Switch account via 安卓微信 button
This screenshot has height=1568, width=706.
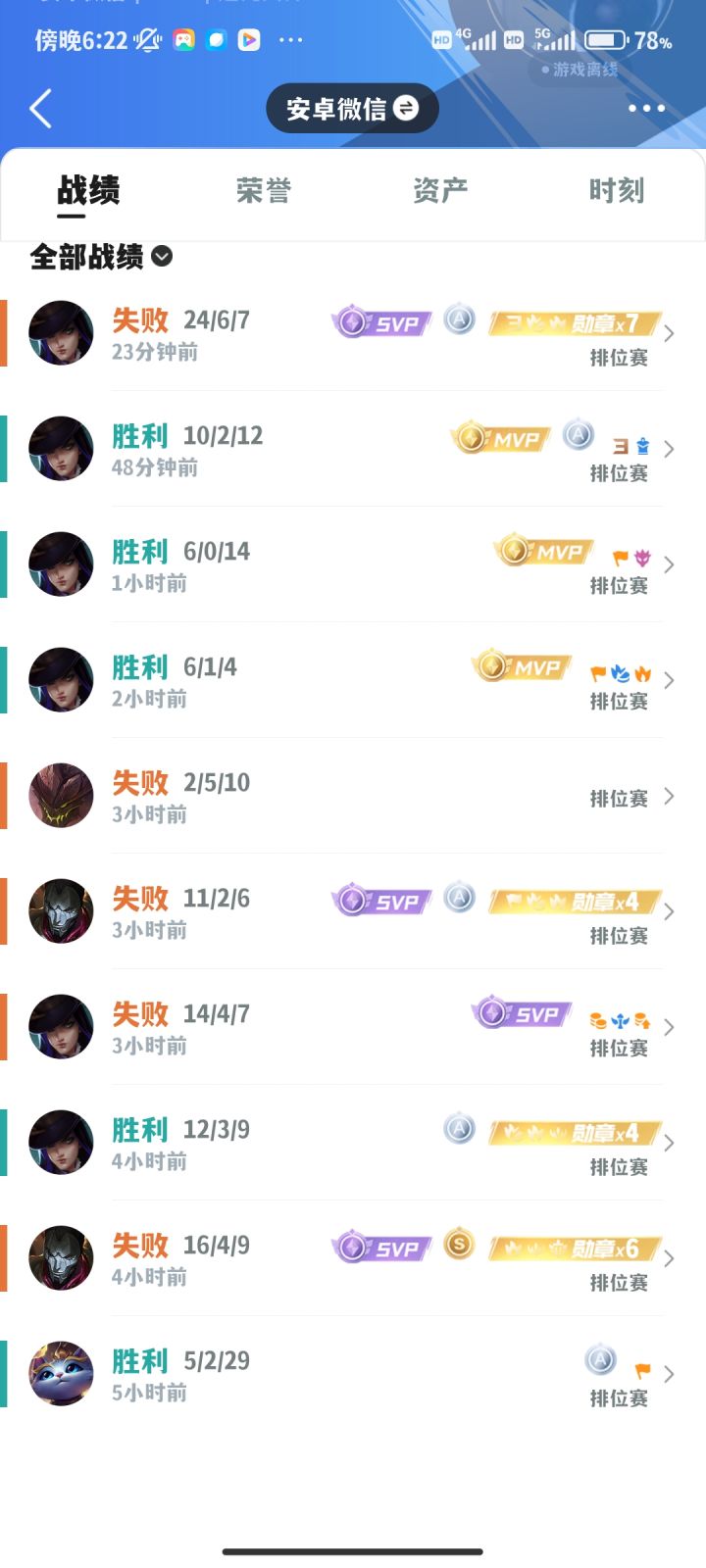coord(351,109)
